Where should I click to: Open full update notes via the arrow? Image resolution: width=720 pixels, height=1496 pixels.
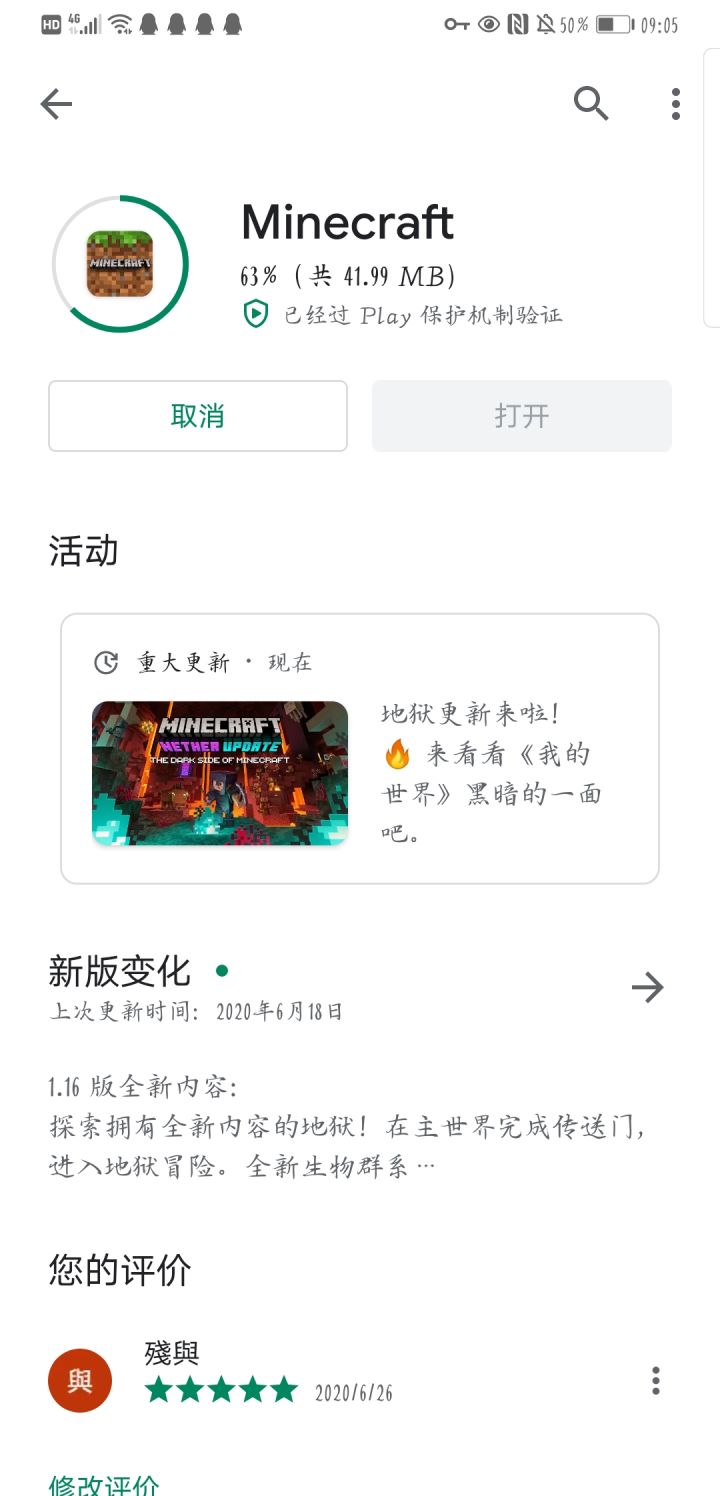click(x=648, y=987)
